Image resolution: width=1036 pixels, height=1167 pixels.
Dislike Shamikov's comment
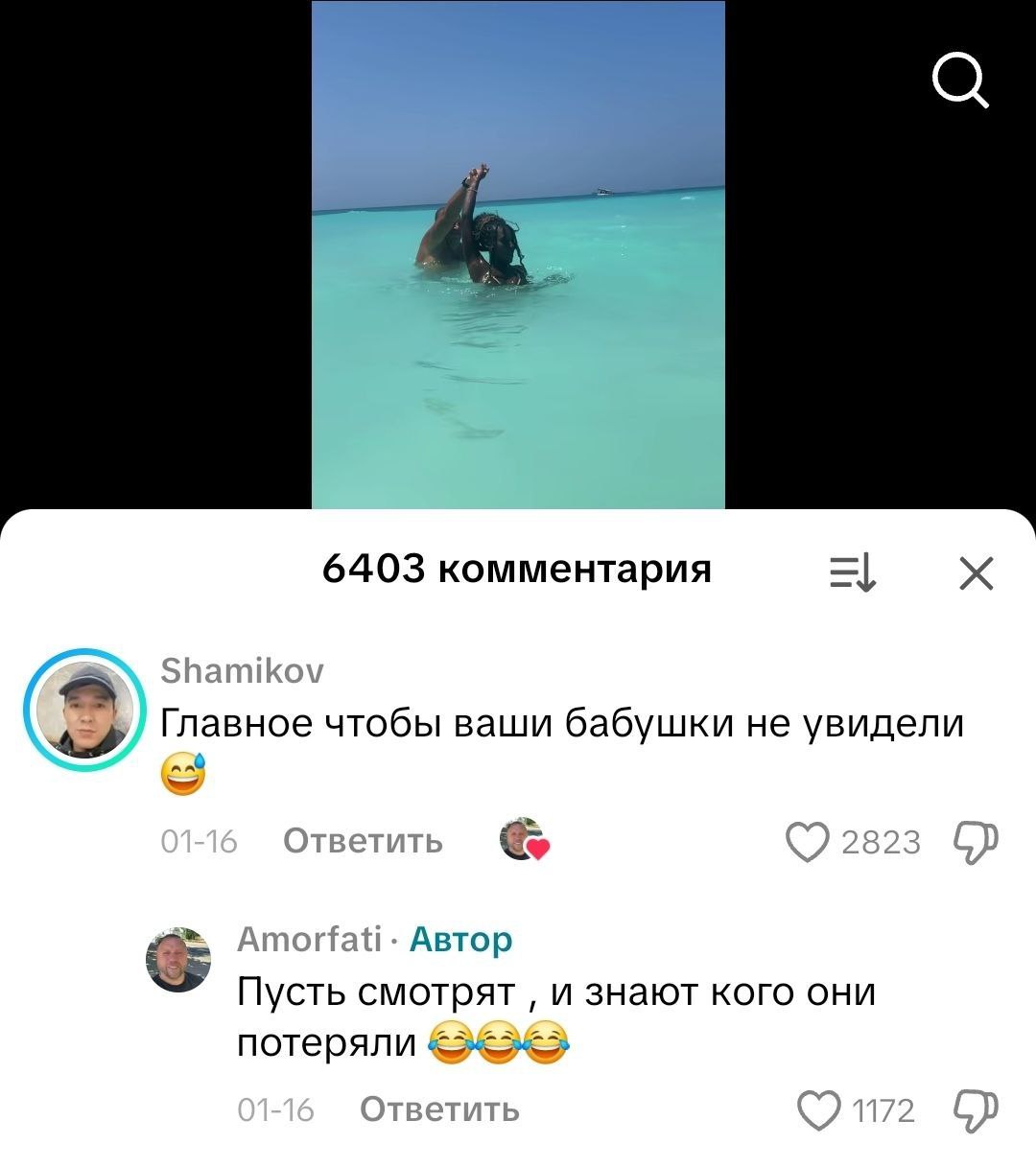977,842
